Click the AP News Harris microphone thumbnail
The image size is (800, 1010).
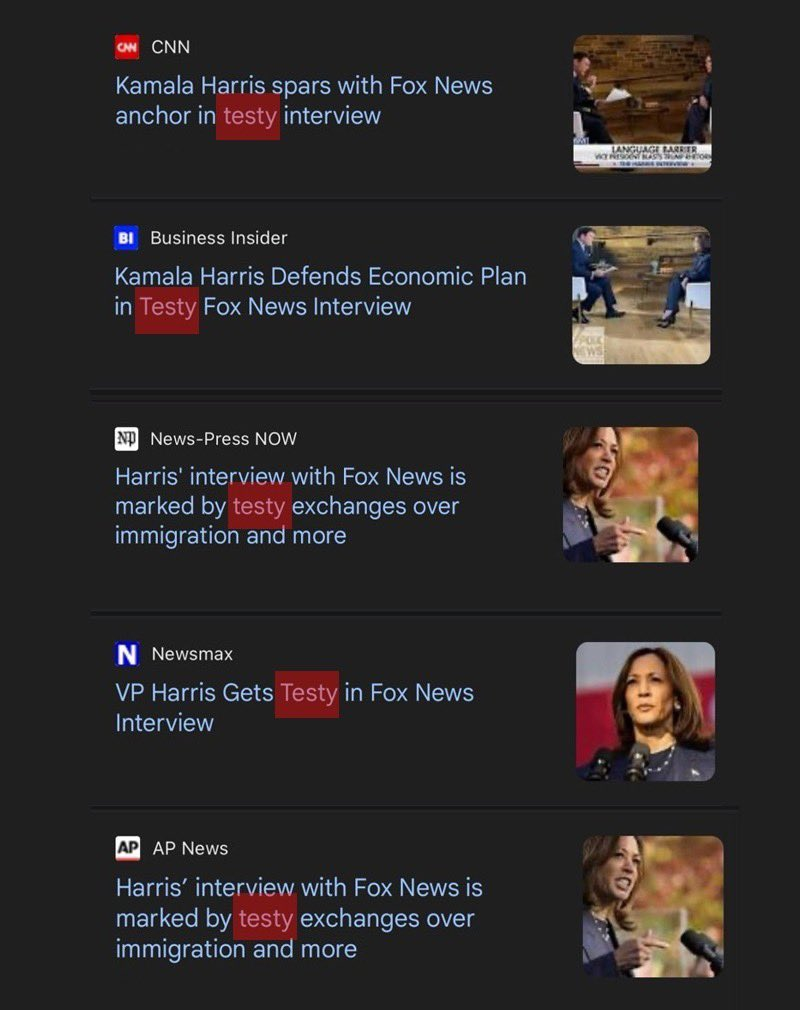pyautogui.click(x=646, y=913)
